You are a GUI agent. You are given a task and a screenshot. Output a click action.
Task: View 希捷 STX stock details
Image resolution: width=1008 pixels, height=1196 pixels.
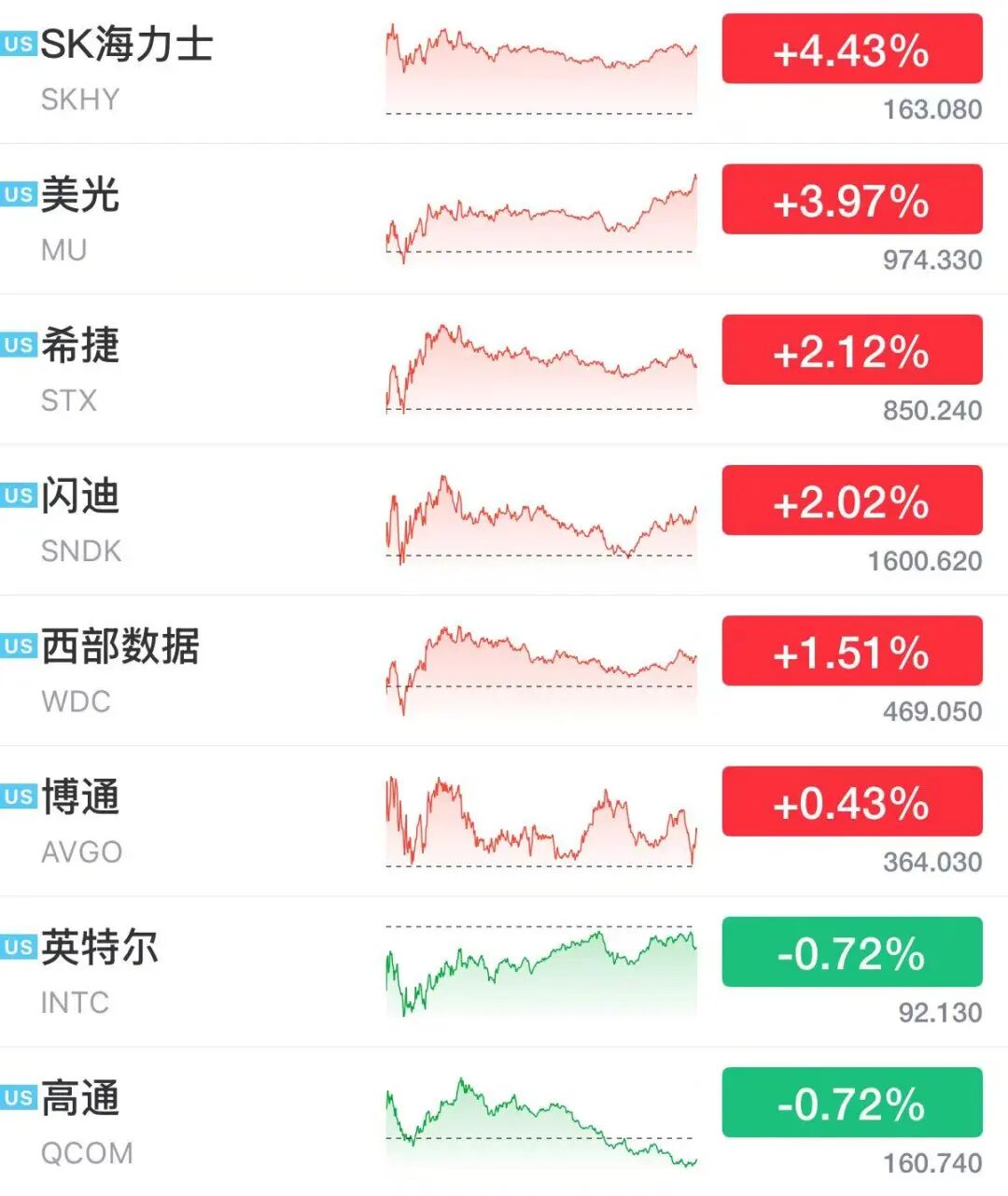click(x=504, y=369)
